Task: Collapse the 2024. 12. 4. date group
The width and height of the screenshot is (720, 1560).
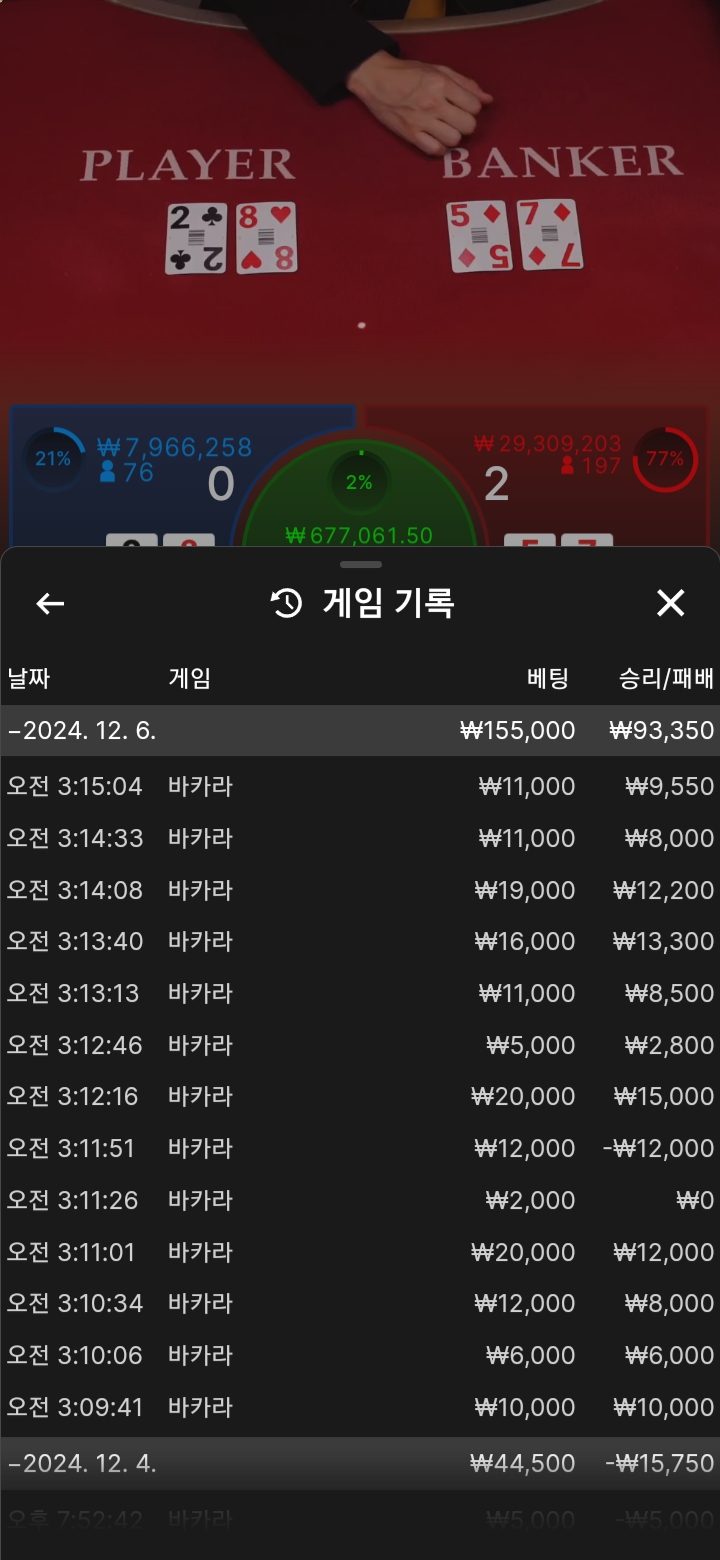Action: [360, 1463]
